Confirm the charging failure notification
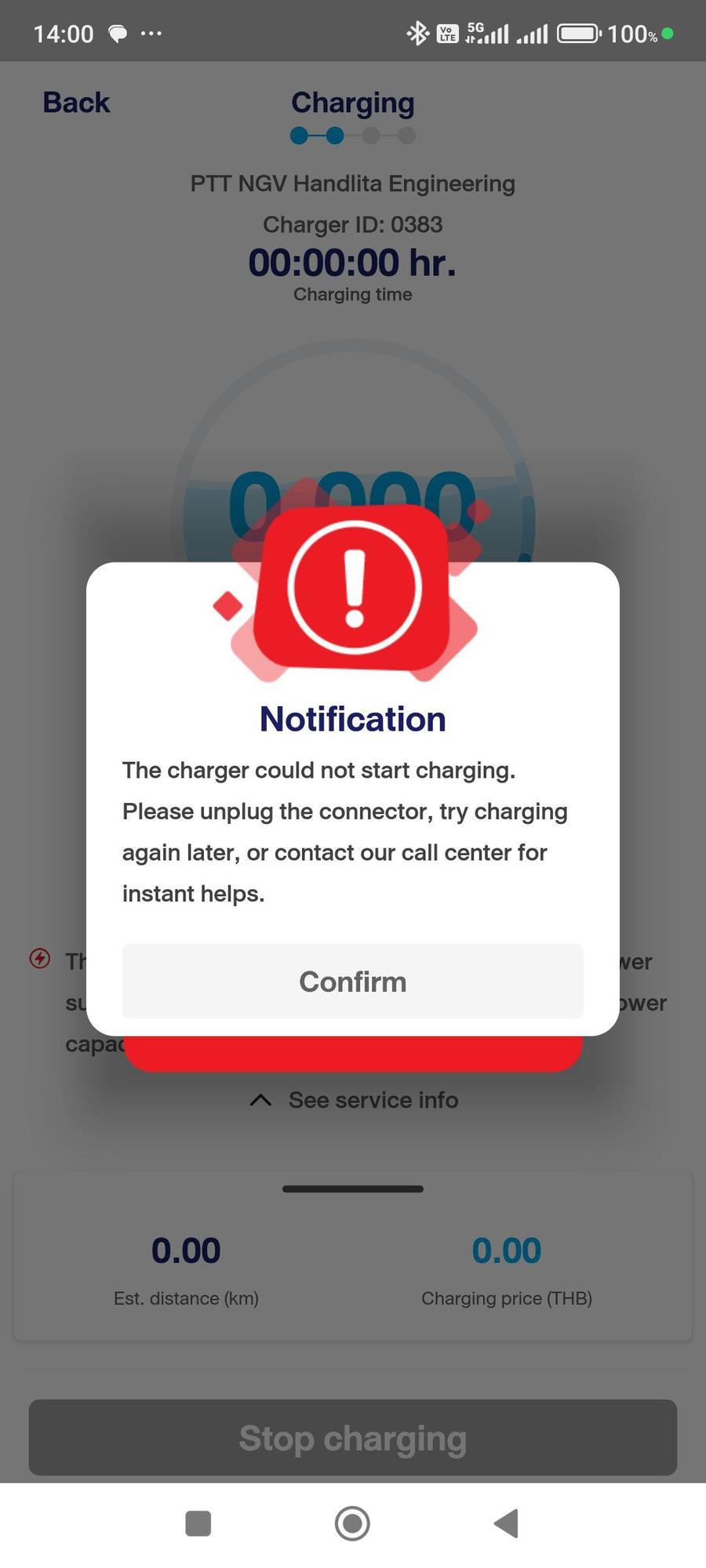 coord(352,981)
